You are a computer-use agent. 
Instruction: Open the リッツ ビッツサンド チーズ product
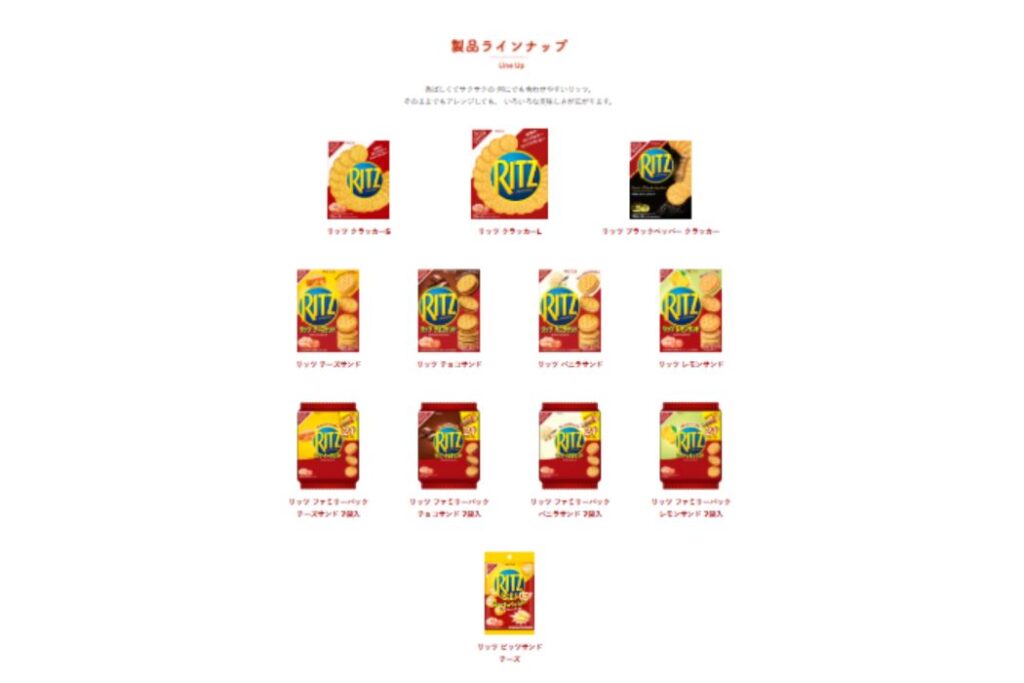tap(510, 592)
